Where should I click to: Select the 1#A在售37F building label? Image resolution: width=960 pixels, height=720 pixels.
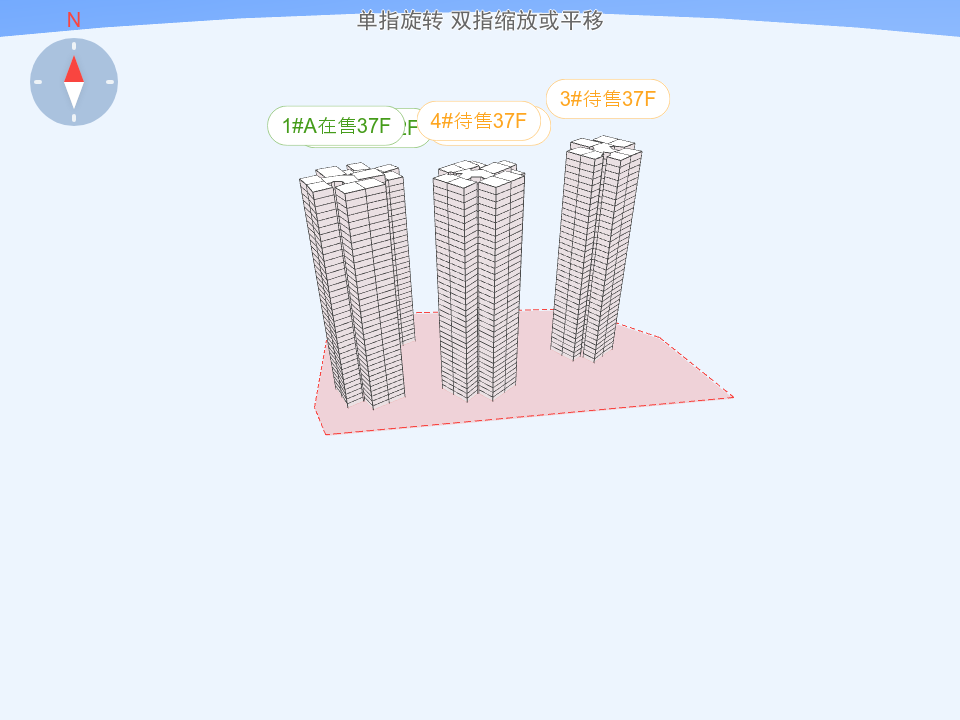[335, 126]
